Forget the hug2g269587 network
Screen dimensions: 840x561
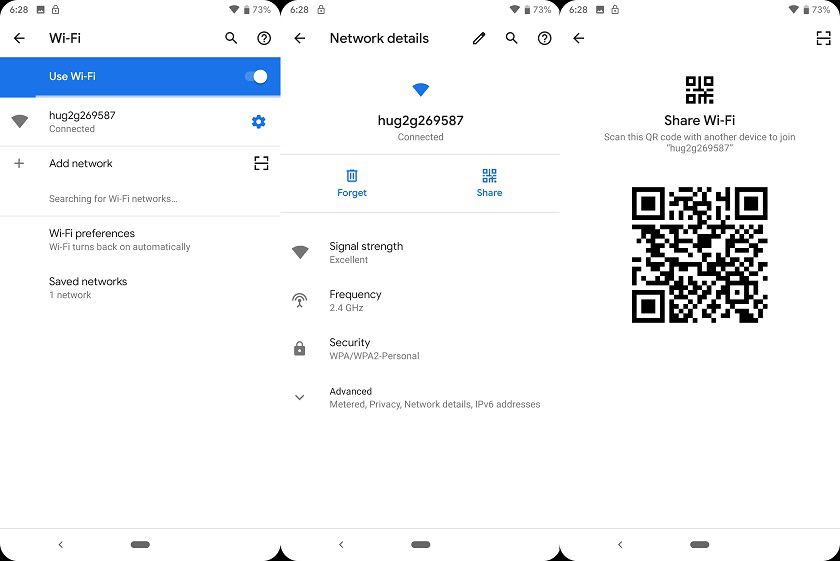tap(352, 183)
